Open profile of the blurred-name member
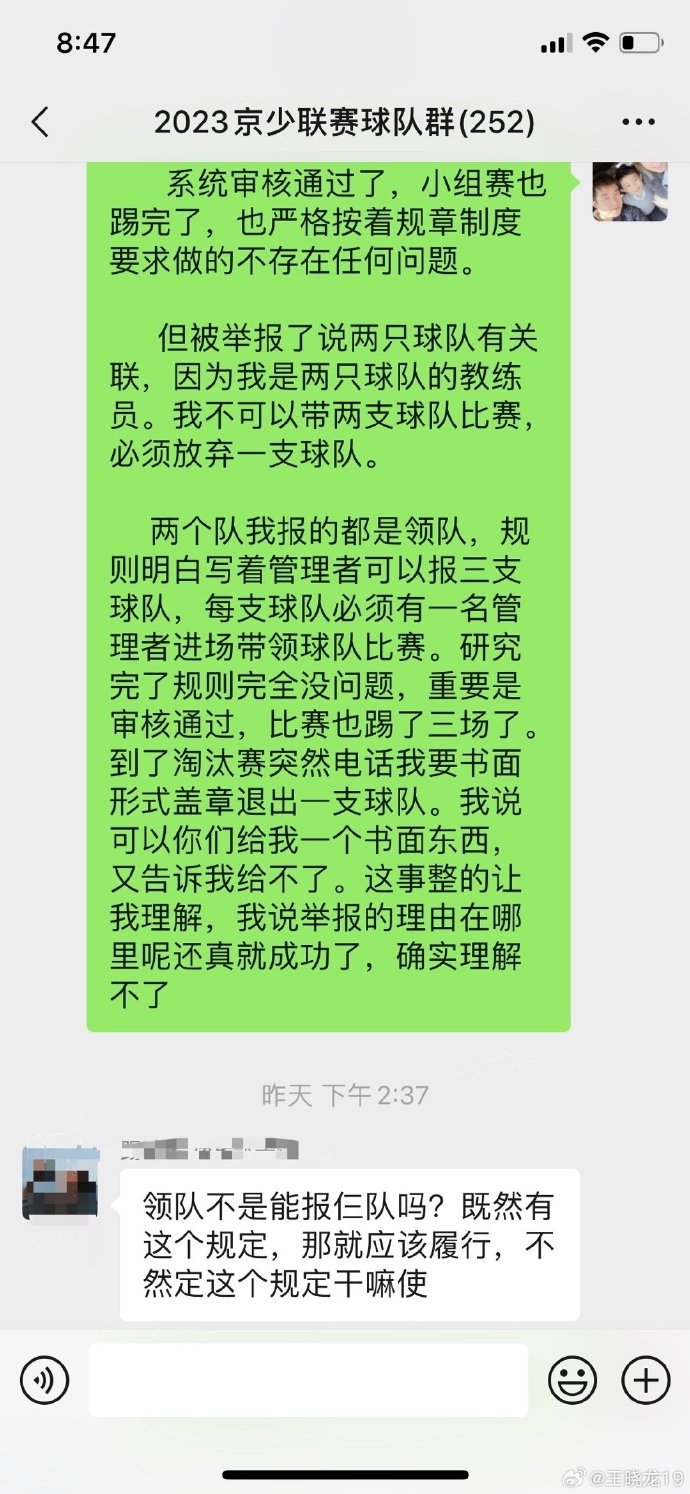 tap(60, 1184)
